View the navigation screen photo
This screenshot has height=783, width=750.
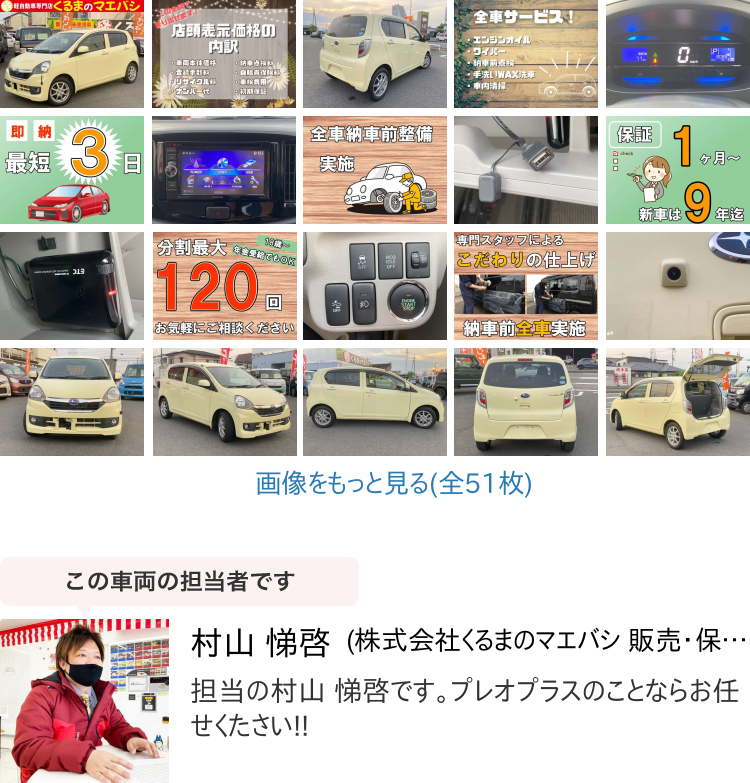pyautogui.click(x=223, y=170)
